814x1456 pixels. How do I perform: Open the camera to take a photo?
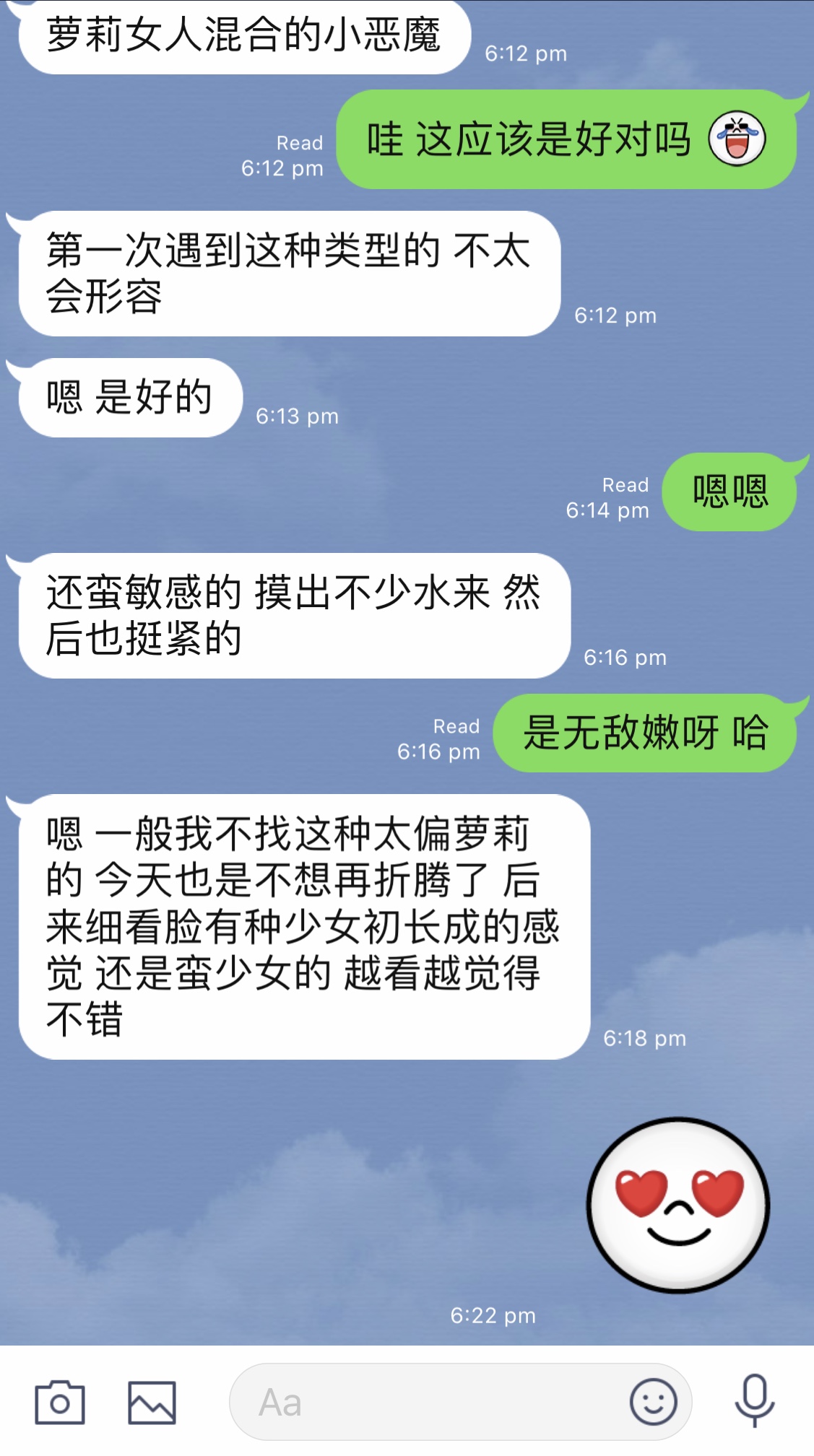[60, 1402]
